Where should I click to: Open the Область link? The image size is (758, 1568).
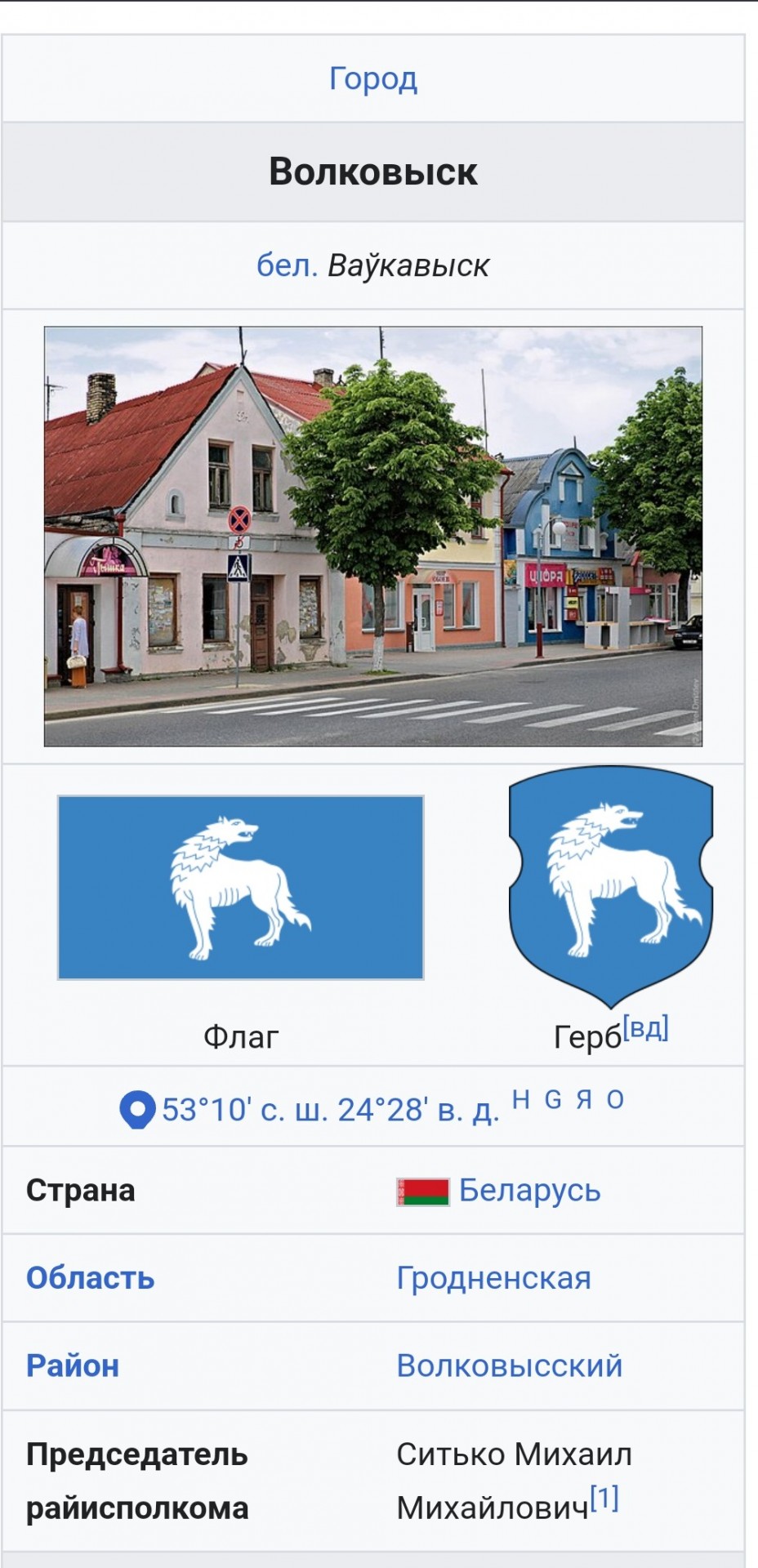tap(90, 1278)
